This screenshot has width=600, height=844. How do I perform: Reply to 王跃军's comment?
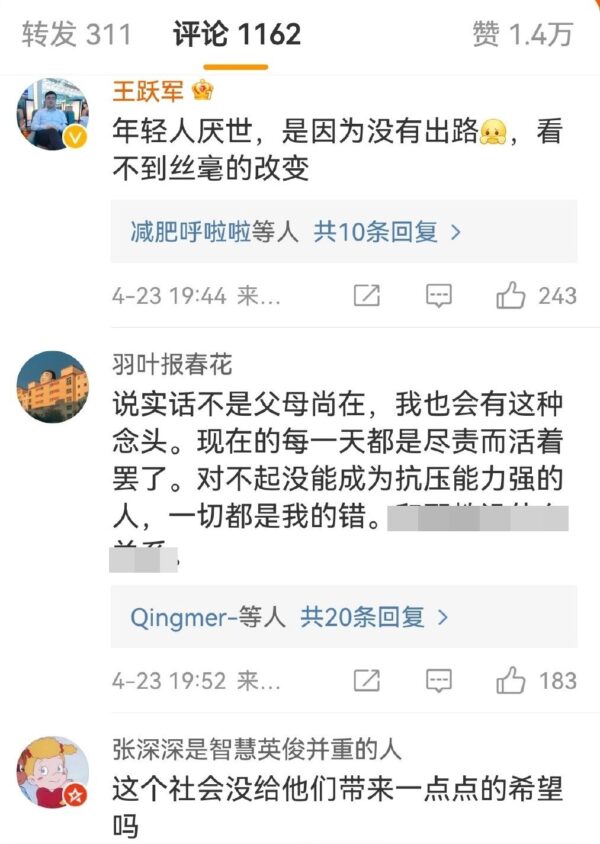click(439, 295)
